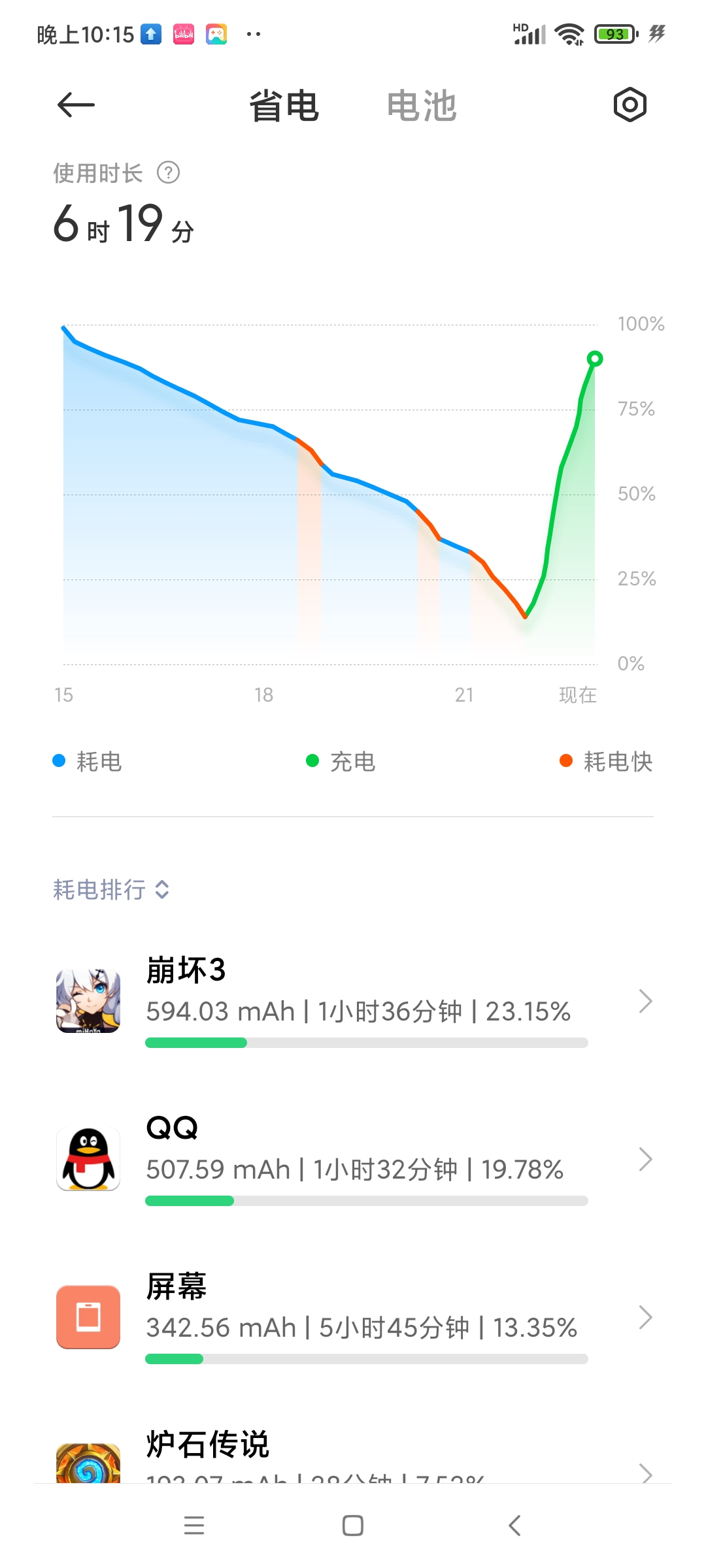Go back using the top-left arrow
The height and width of the screenshot is (1568, 706).
click(x=76, y=105)
